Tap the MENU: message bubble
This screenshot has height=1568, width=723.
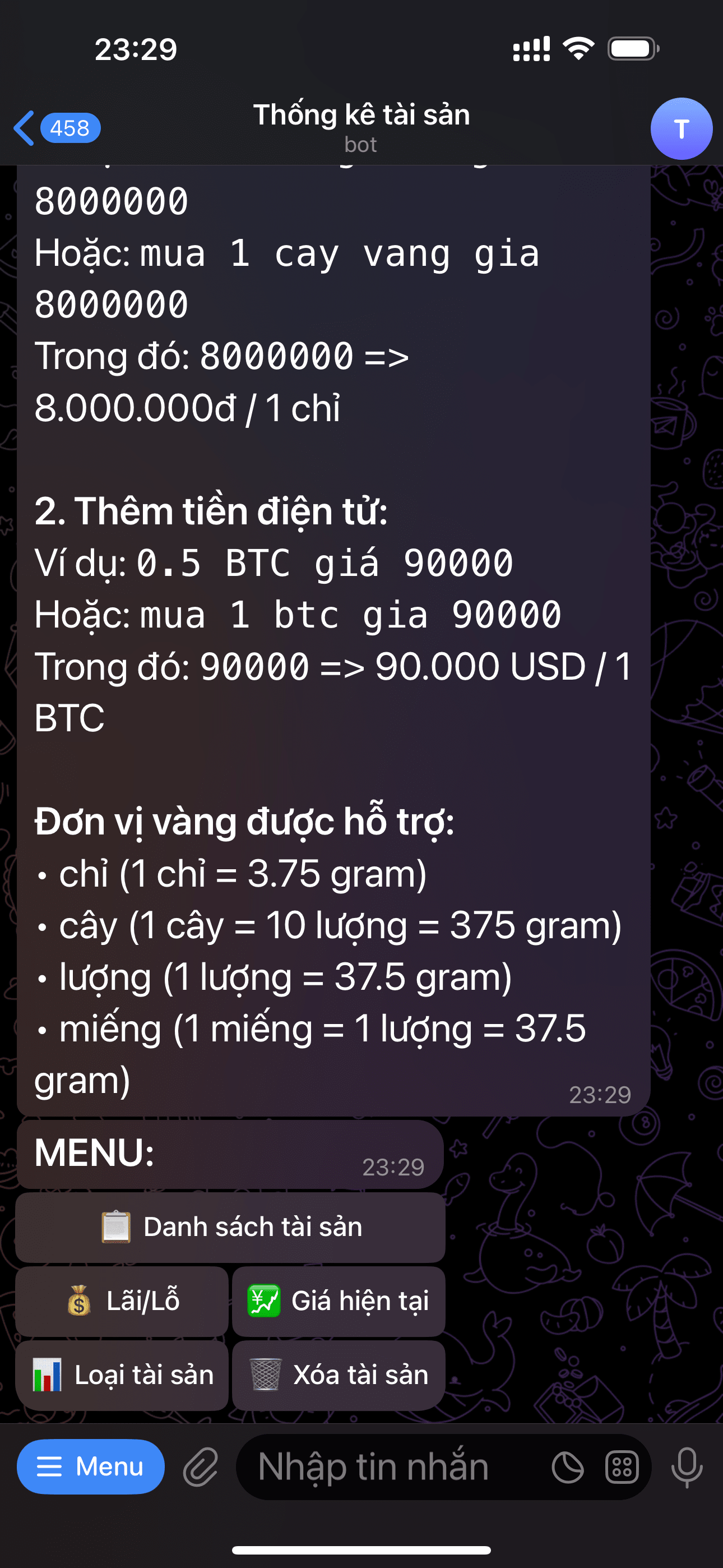[x=231, y=1152]
